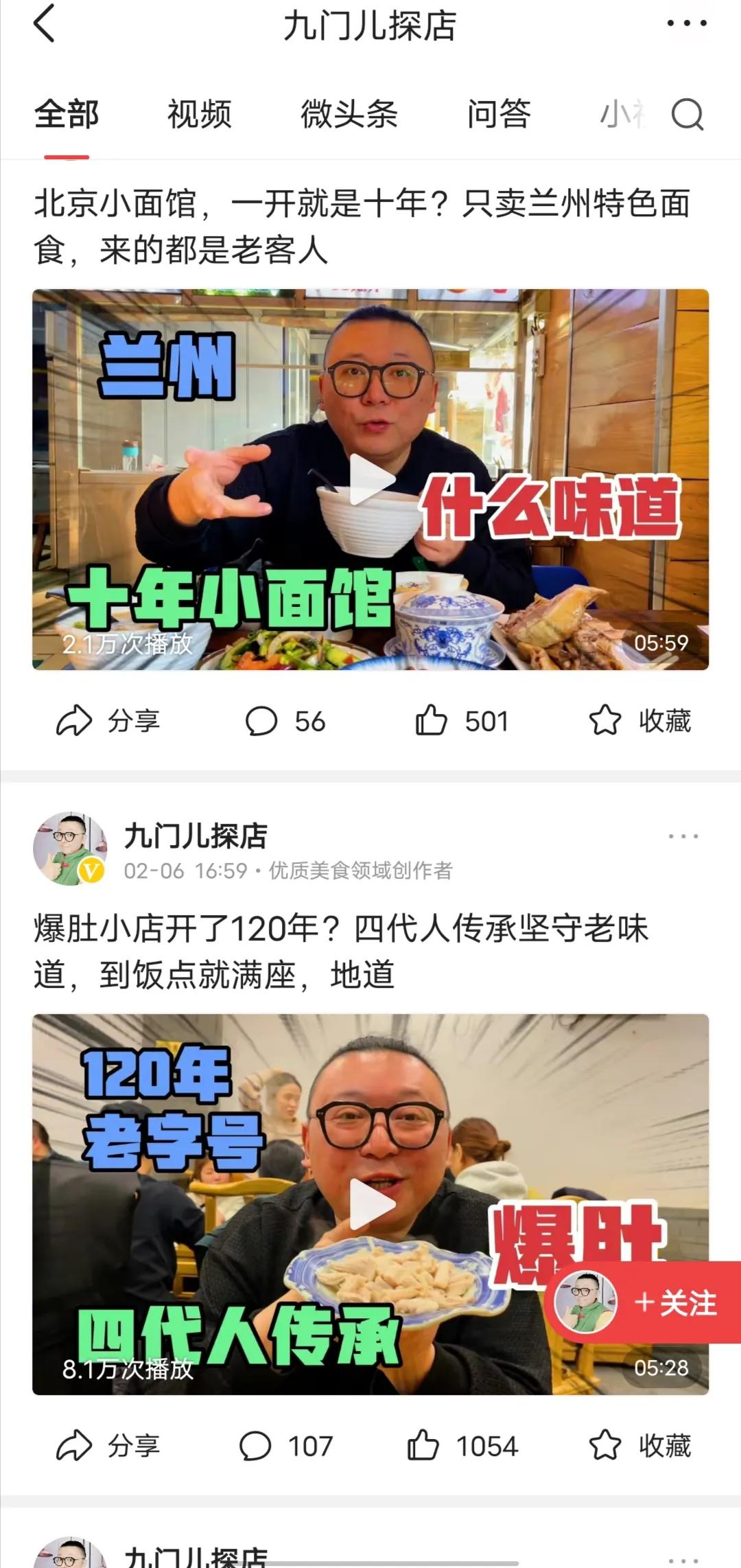Go back using the top-left arrow

click(45, 24)
